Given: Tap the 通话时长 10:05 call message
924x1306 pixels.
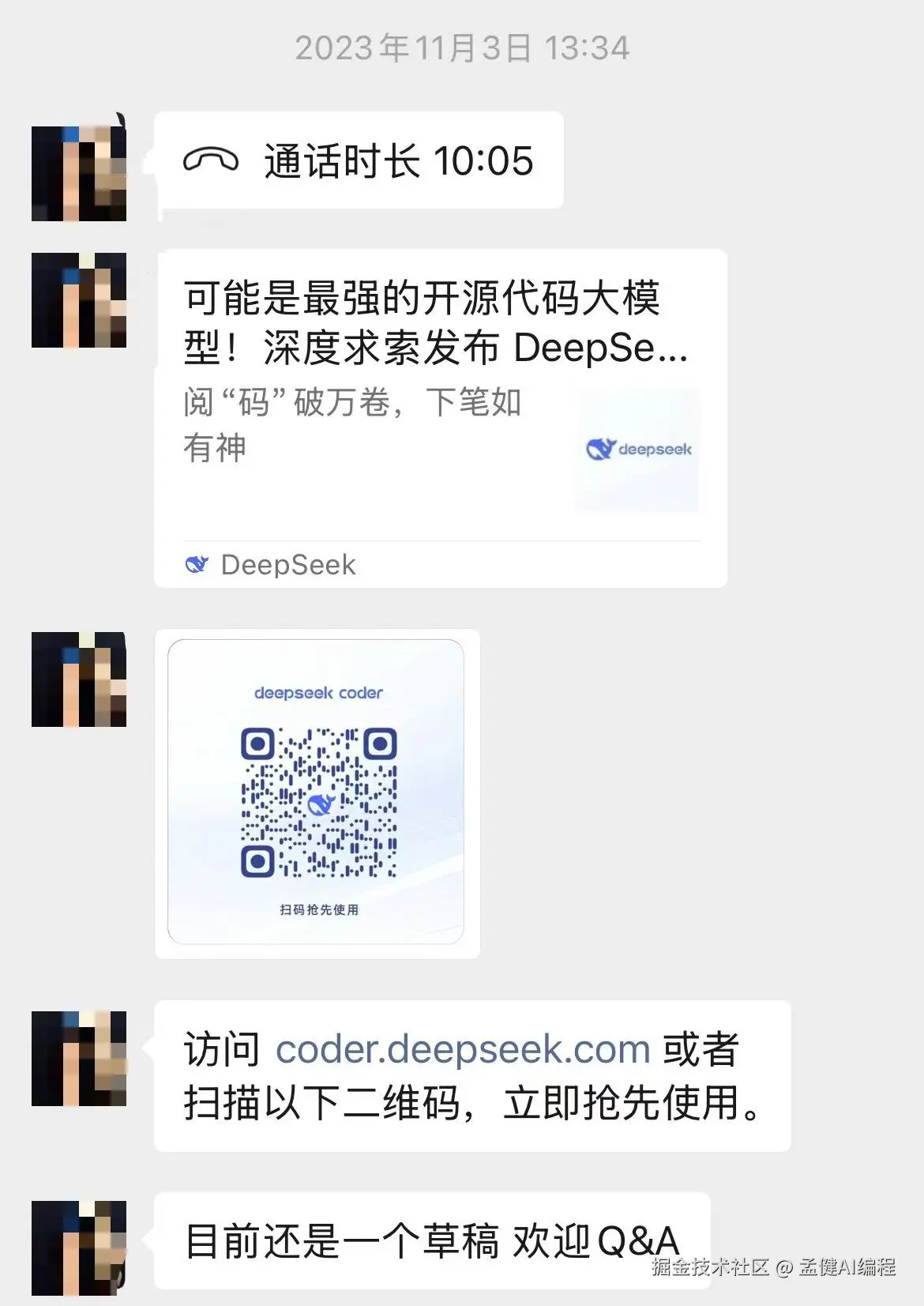Looking at the screenshot, I should point(359,161).
